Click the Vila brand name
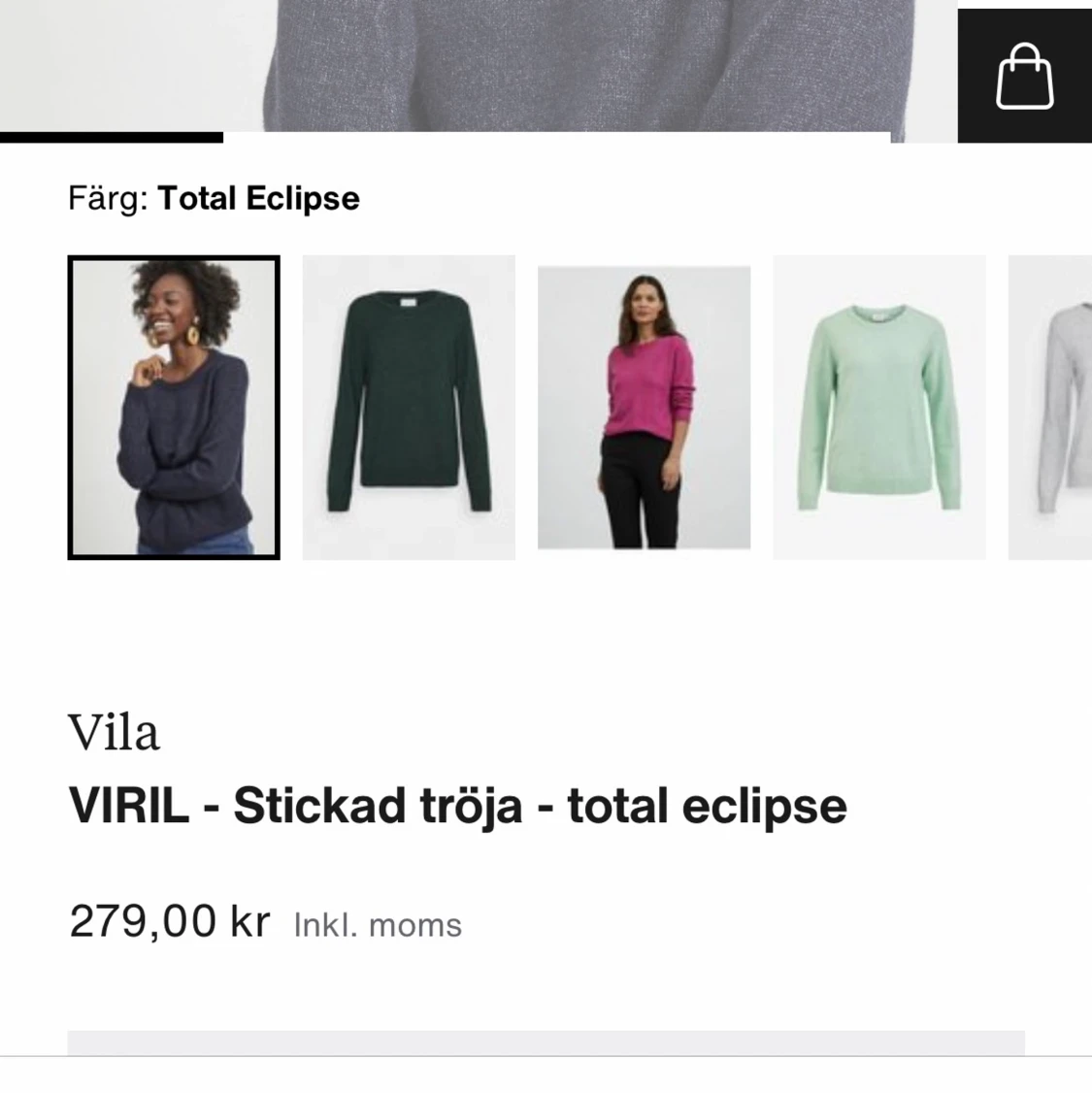The height and width of the screenshot is (1093, 1092). (x=114, y=732)
